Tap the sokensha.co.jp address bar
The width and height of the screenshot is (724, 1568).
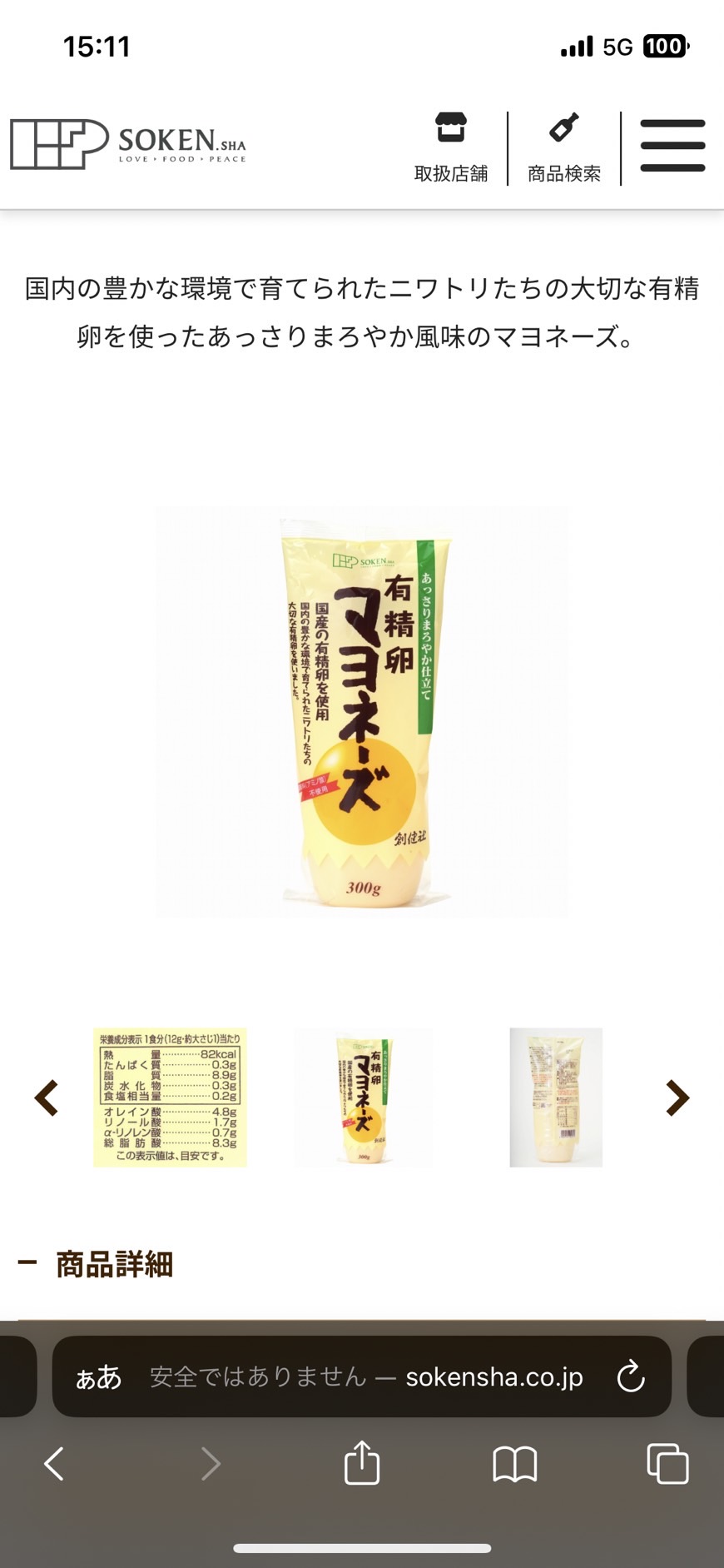[x=366, y=1376]
